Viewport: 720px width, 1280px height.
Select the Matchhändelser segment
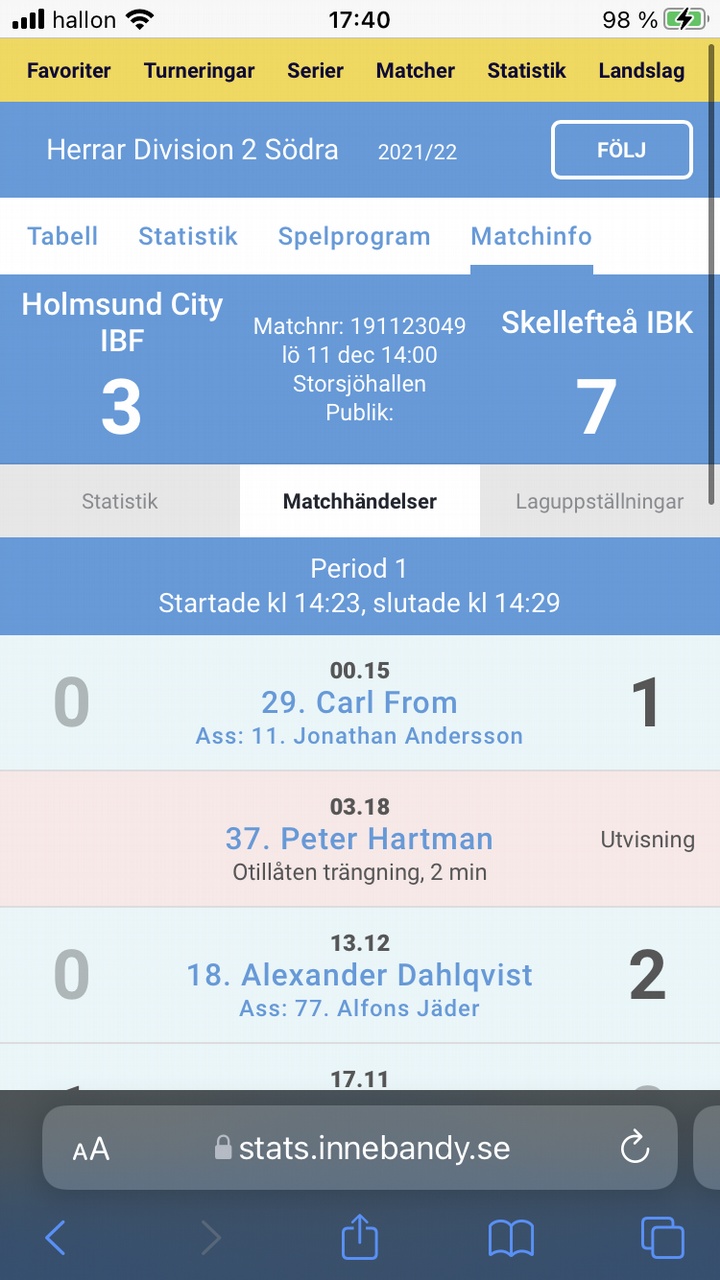(360, 501)
